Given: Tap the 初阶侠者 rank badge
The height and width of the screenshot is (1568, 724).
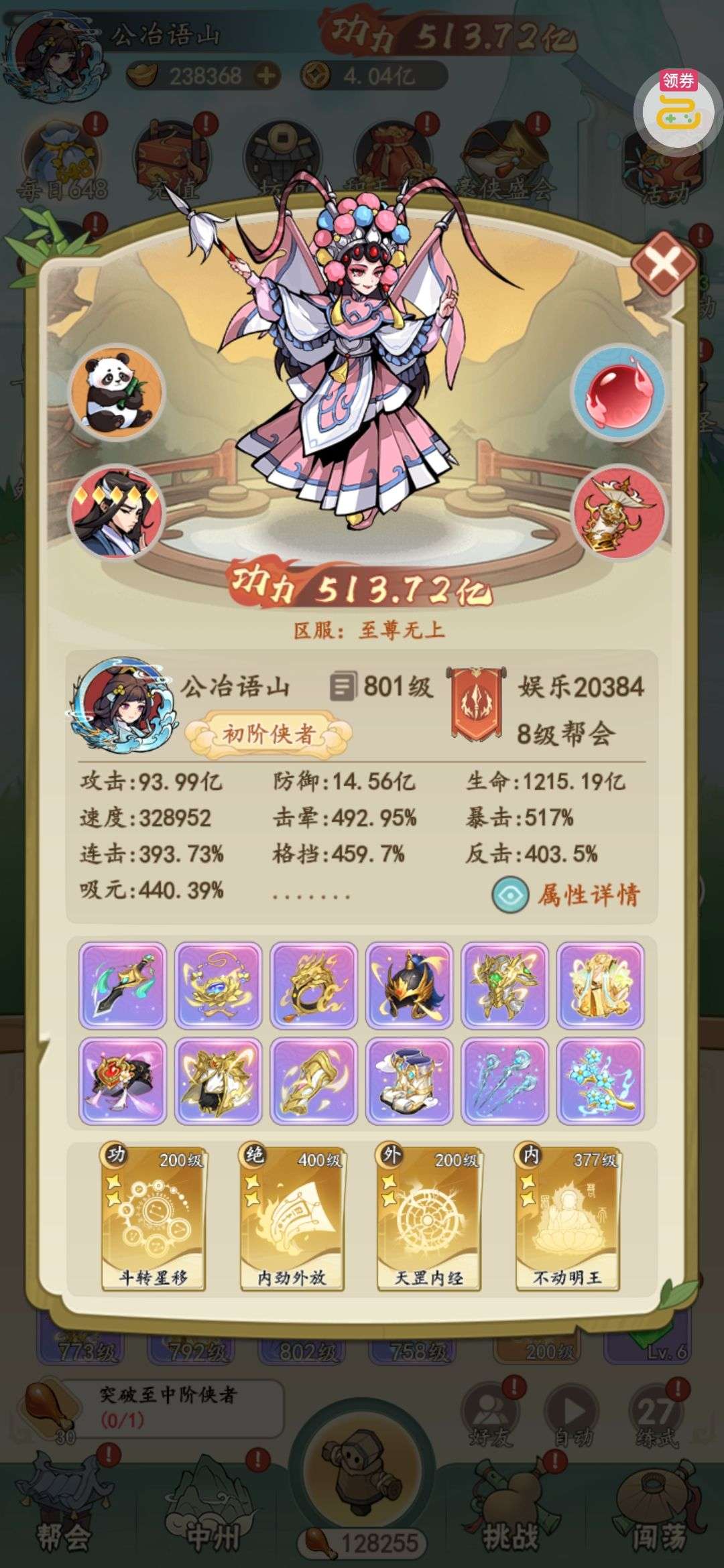Looking at the screenshot, I should point(268,734).
